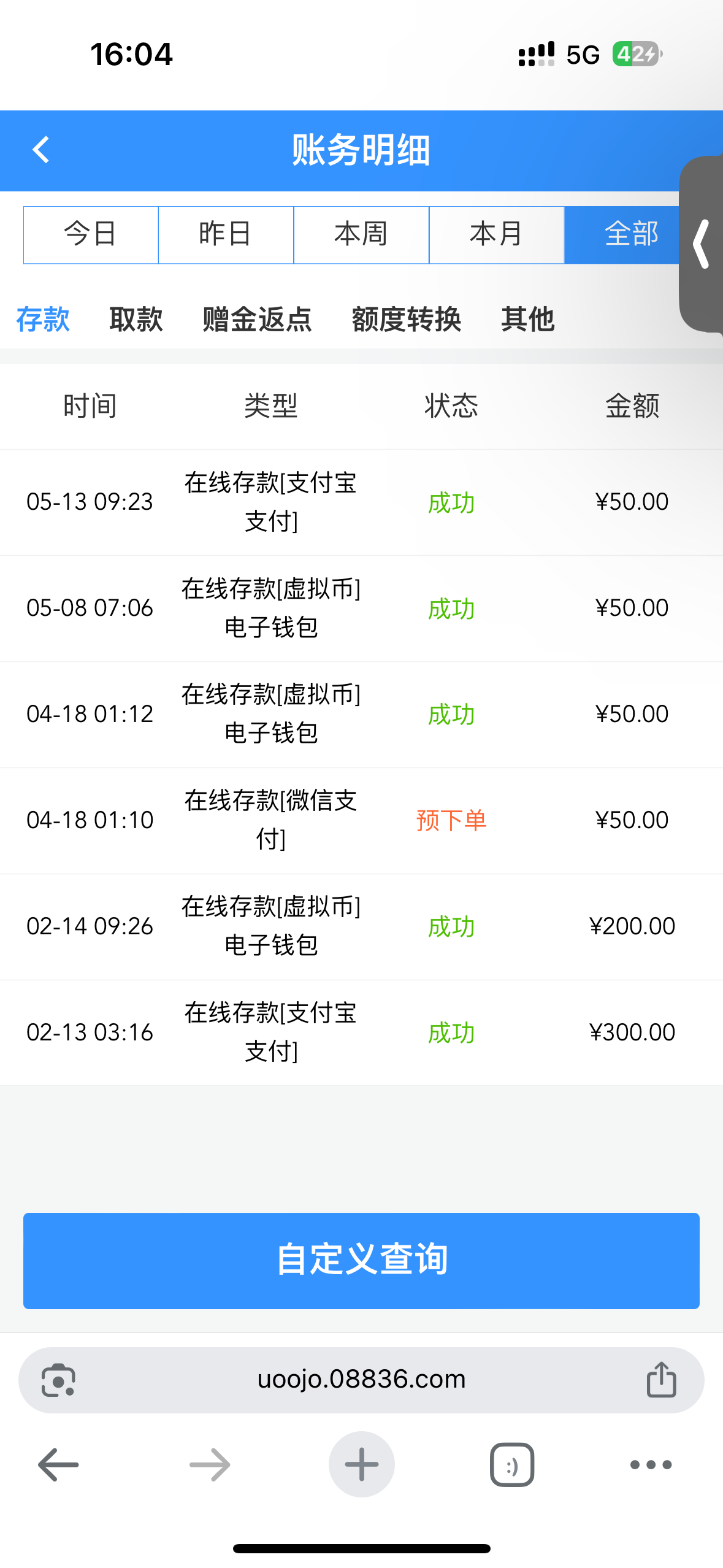The height and width of the screenshot is (1568, 723).
Task: Open the camera search icon in address bar
Action: click(x=58, y=1380)
